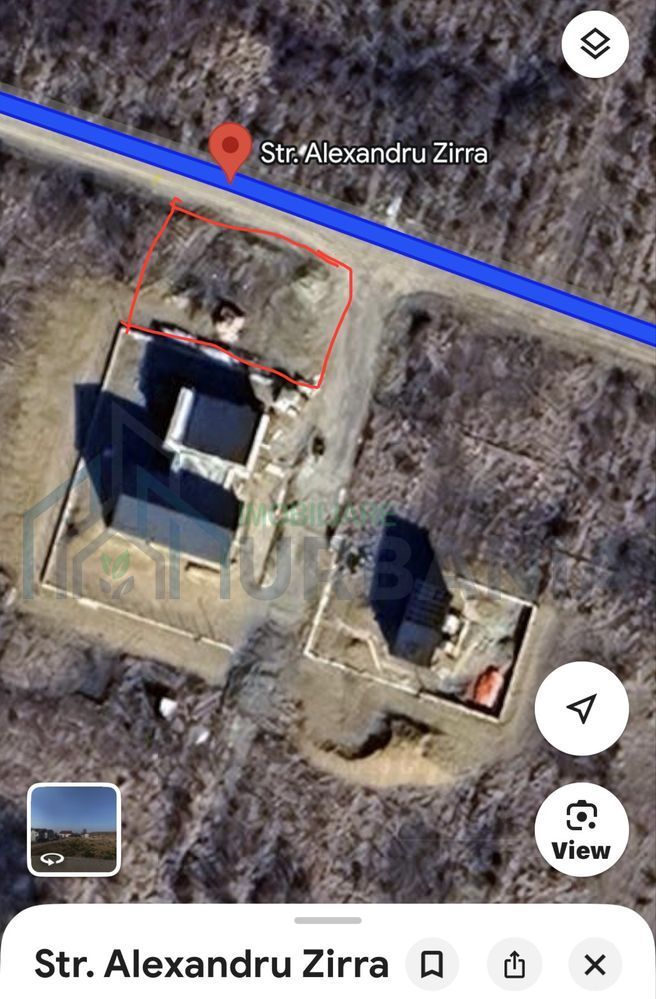Save Str. Alexandru Zirra with the bookmark icon
Viewport: 656px width, 999px height.
tap(432, 965)
